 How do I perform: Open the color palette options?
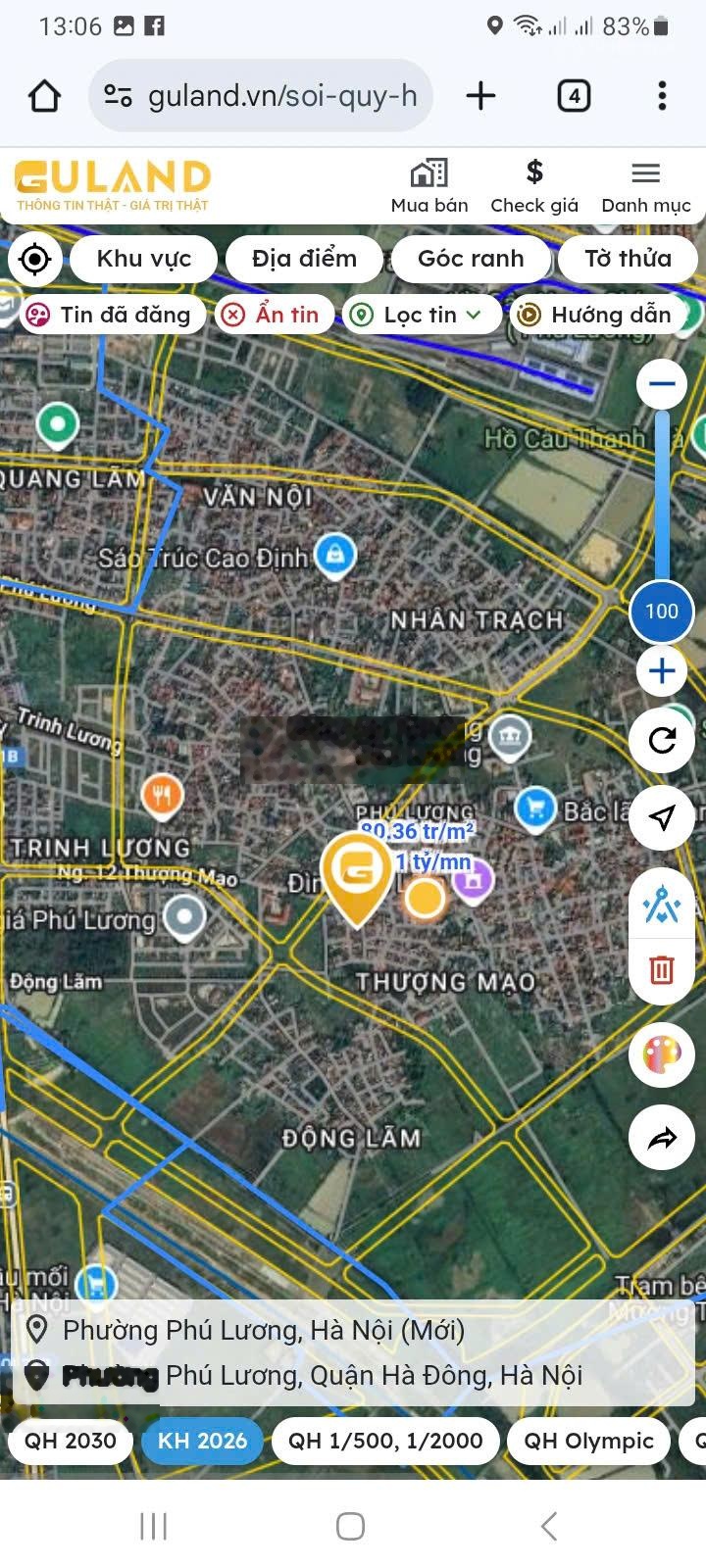tap(662, 1054)
